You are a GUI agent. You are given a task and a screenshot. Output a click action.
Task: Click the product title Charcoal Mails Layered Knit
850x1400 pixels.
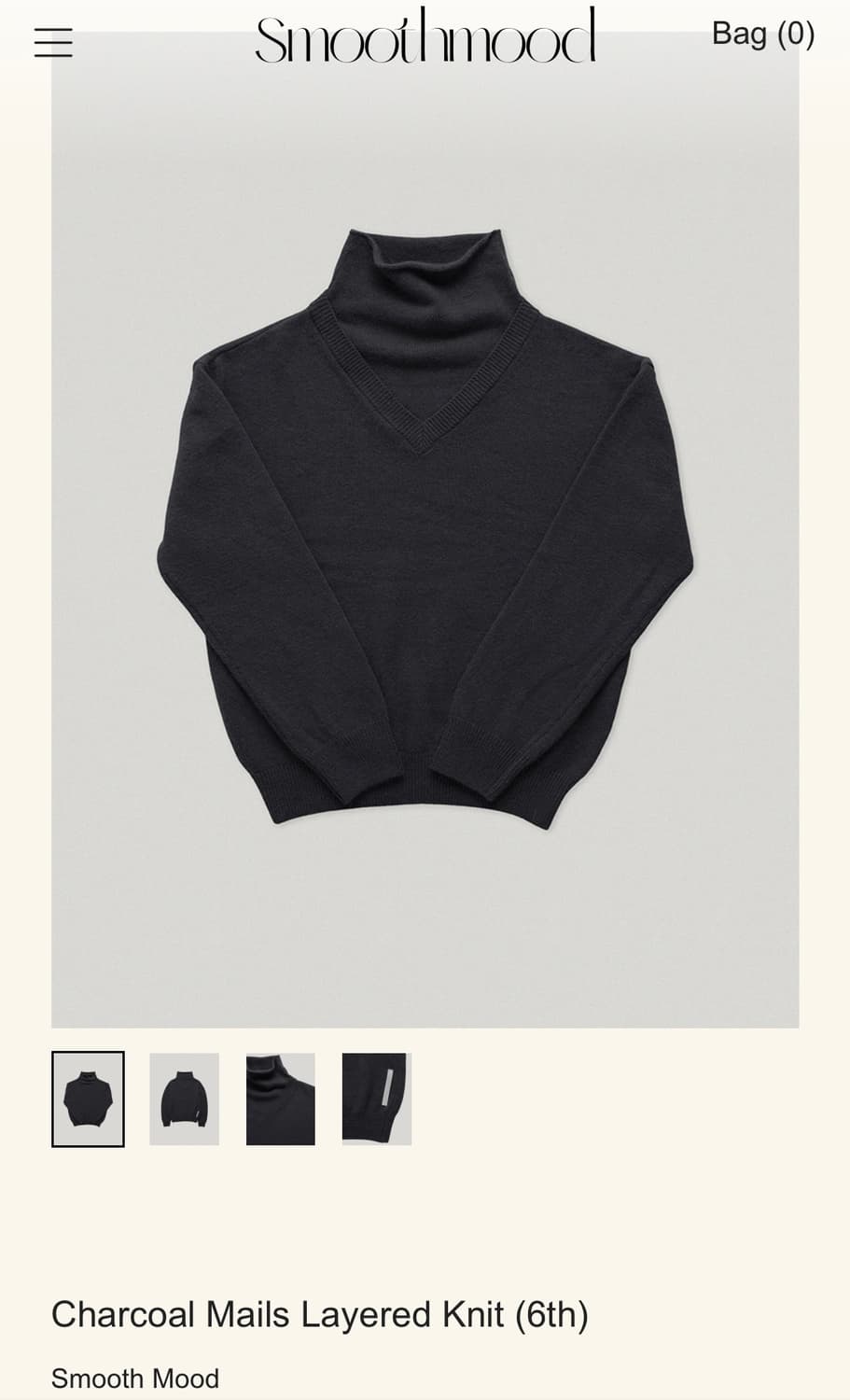pos(320,1313)
